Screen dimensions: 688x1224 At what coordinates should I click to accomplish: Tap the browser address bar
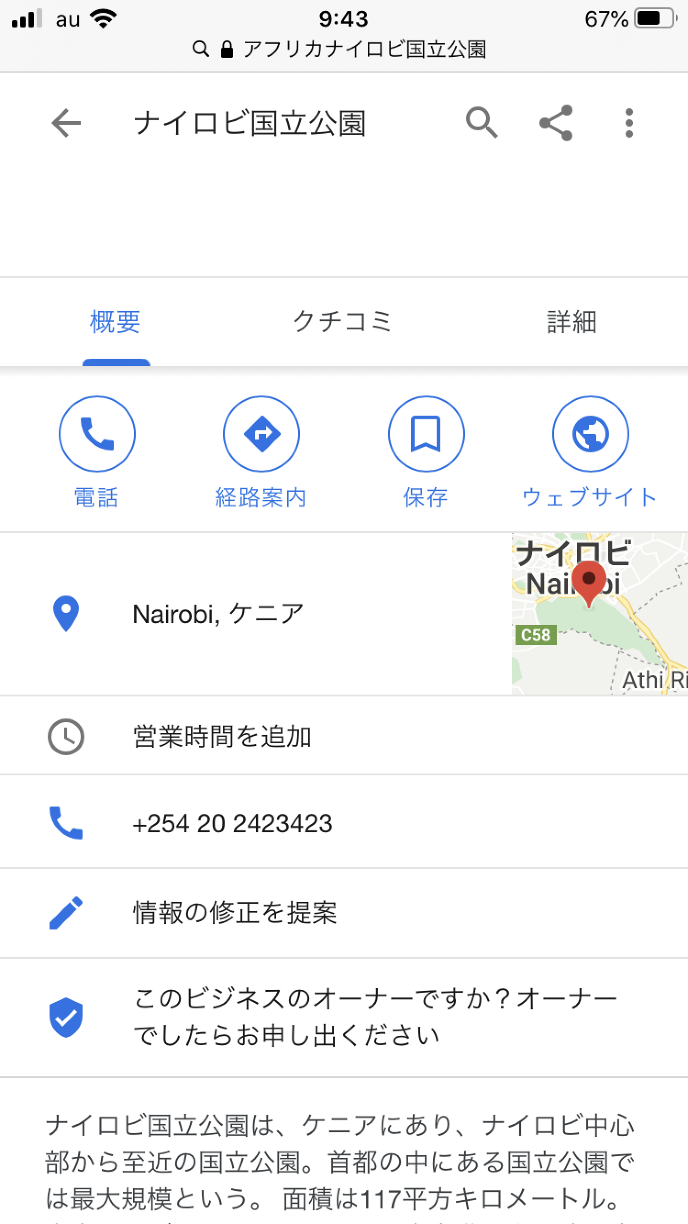[343, 48]
